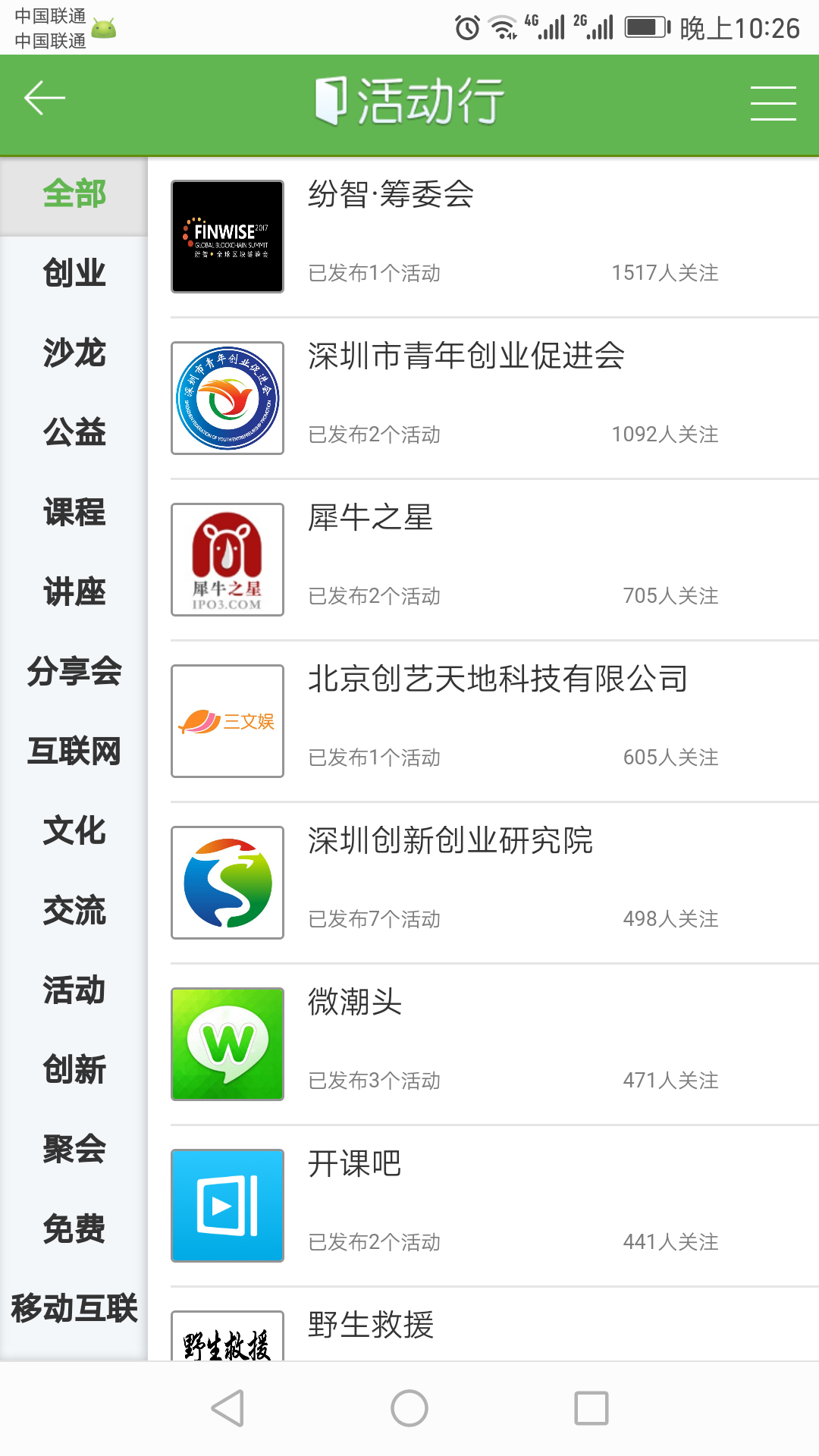The image size is (819, 1456).
Task: Open 深圳创新创业研究院 organizer
Action: tap(494, 883)
